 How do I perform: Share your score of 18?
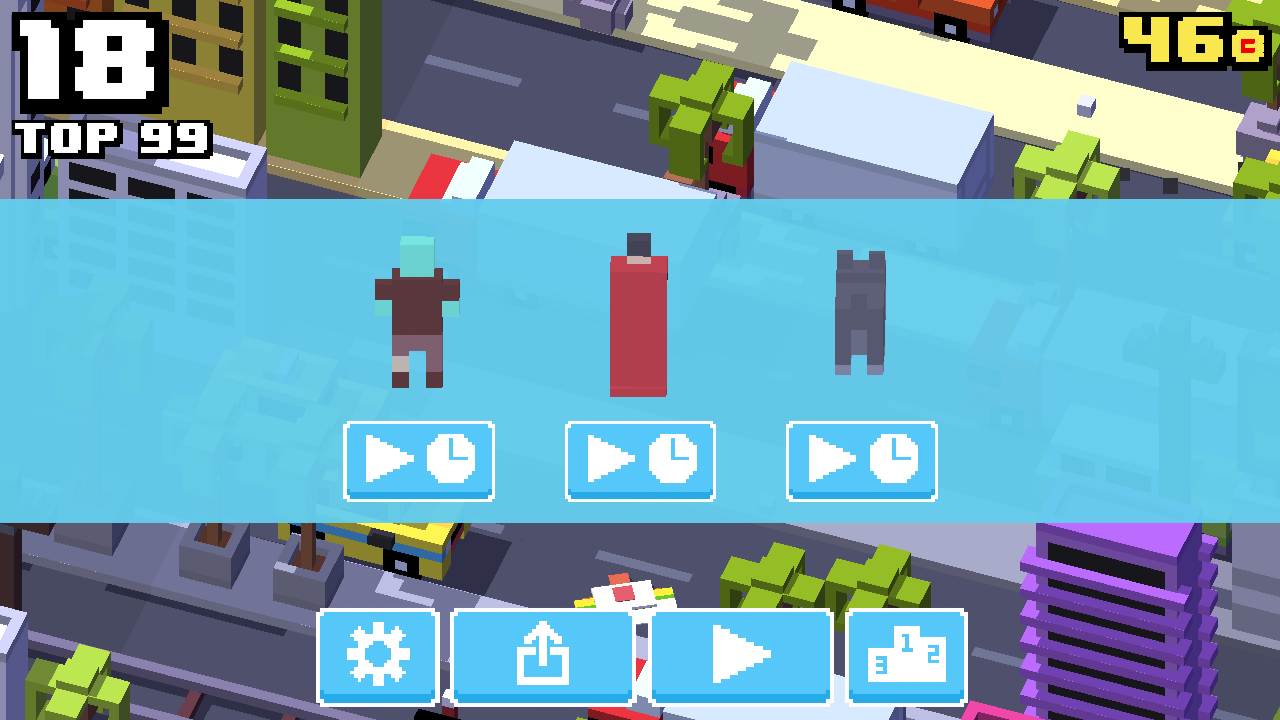(542, 656)
